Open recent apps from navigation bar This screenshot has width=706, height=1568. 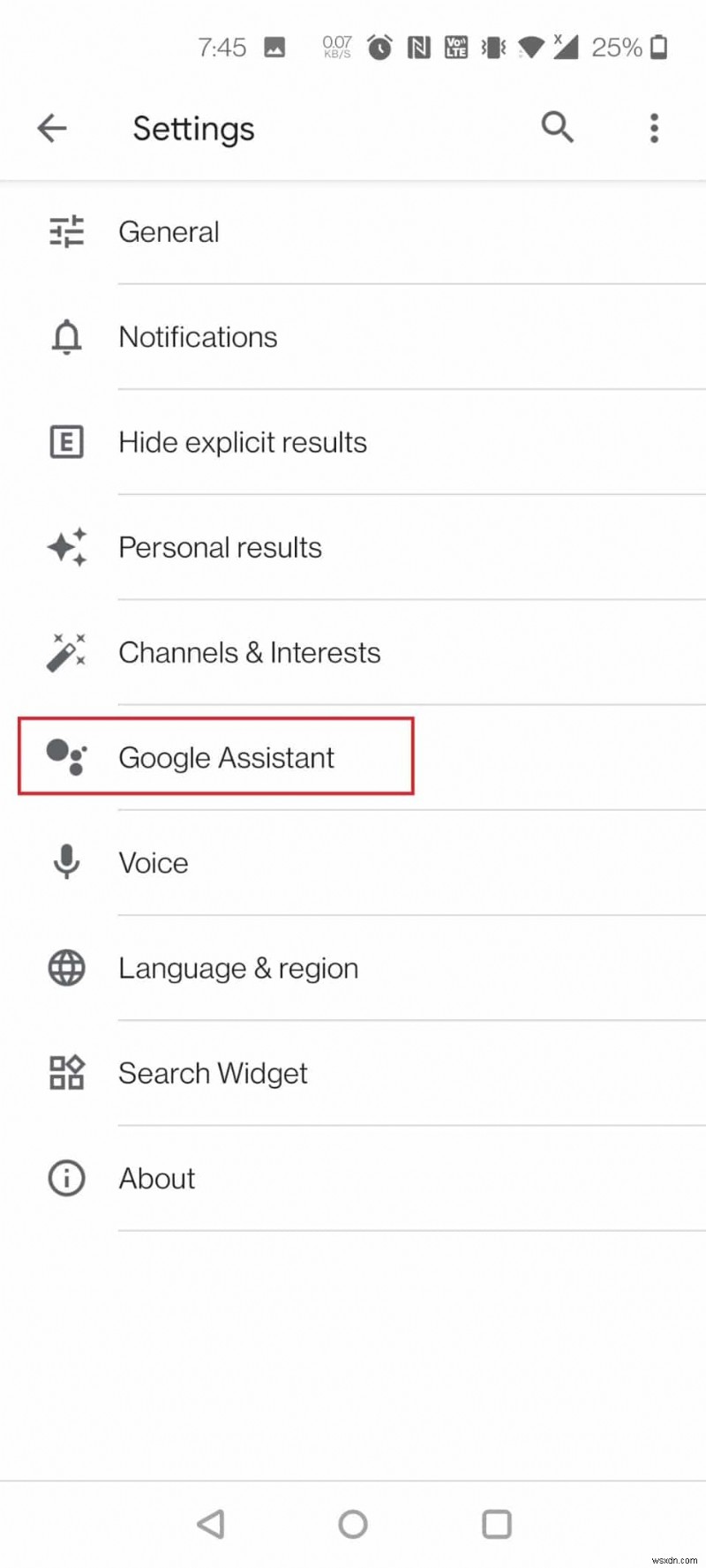pos(497,1524)
